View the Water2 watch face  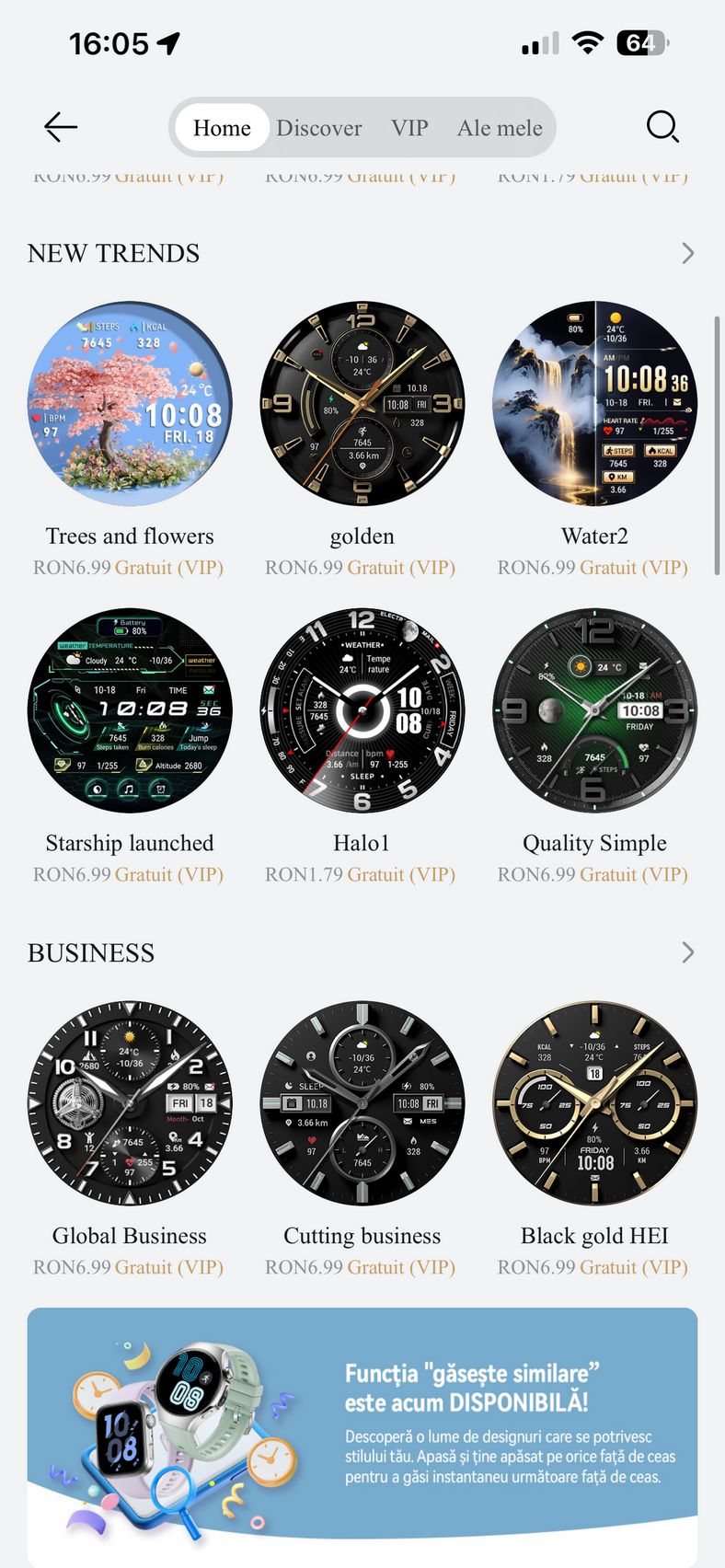(594, 404)
